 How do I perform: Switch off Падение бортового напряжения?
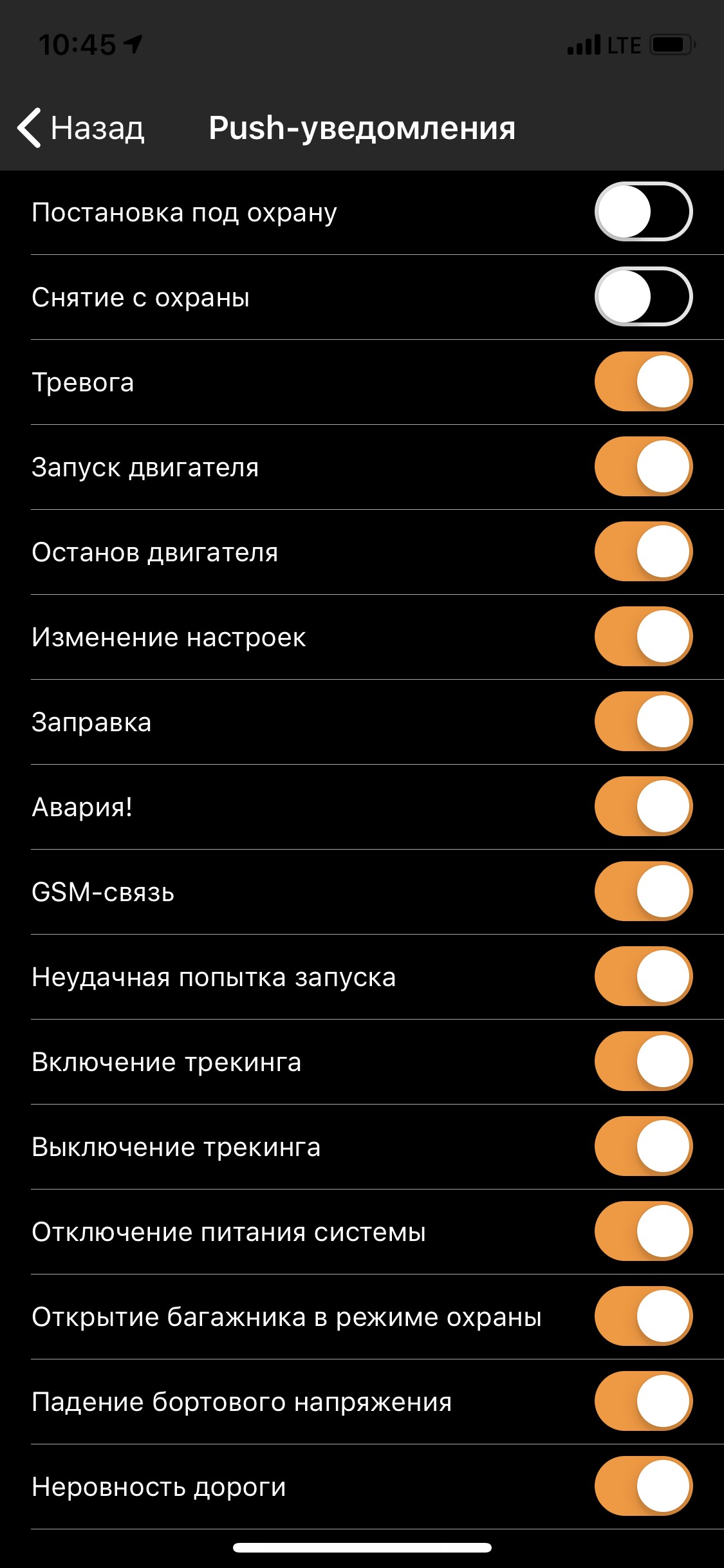(643, 1401)
